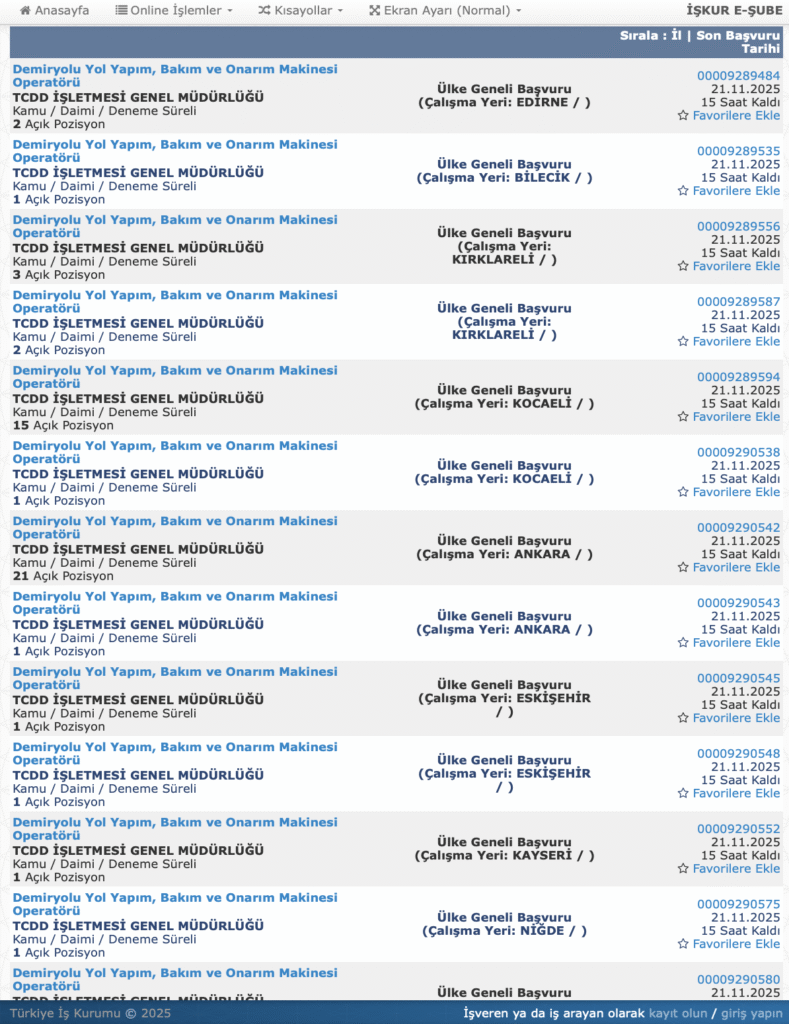The image size is (789, 1024).
Task: Open listing number 00009289556
Action: pos(738,227)
